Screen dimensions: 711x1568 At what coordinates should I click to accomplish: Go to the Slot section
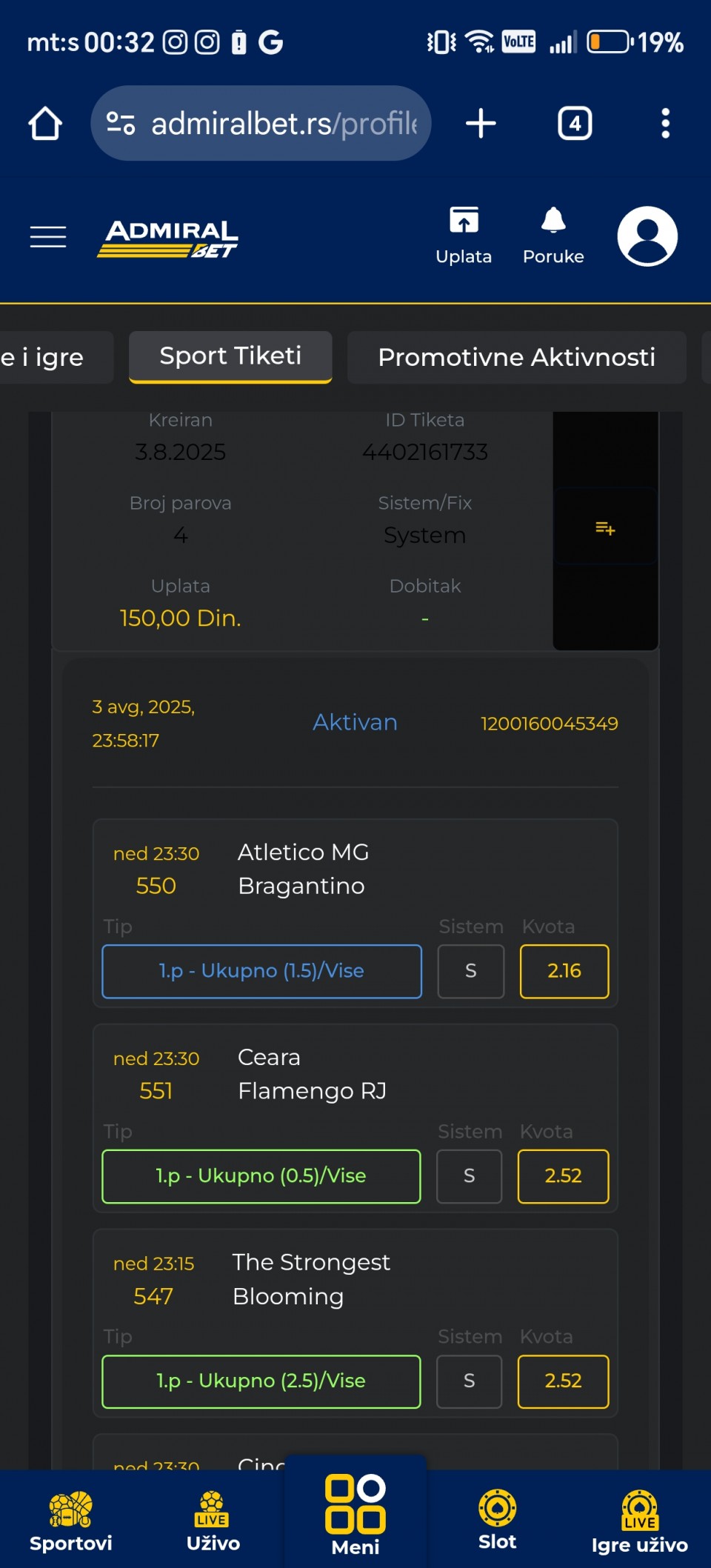(497, 1520)
